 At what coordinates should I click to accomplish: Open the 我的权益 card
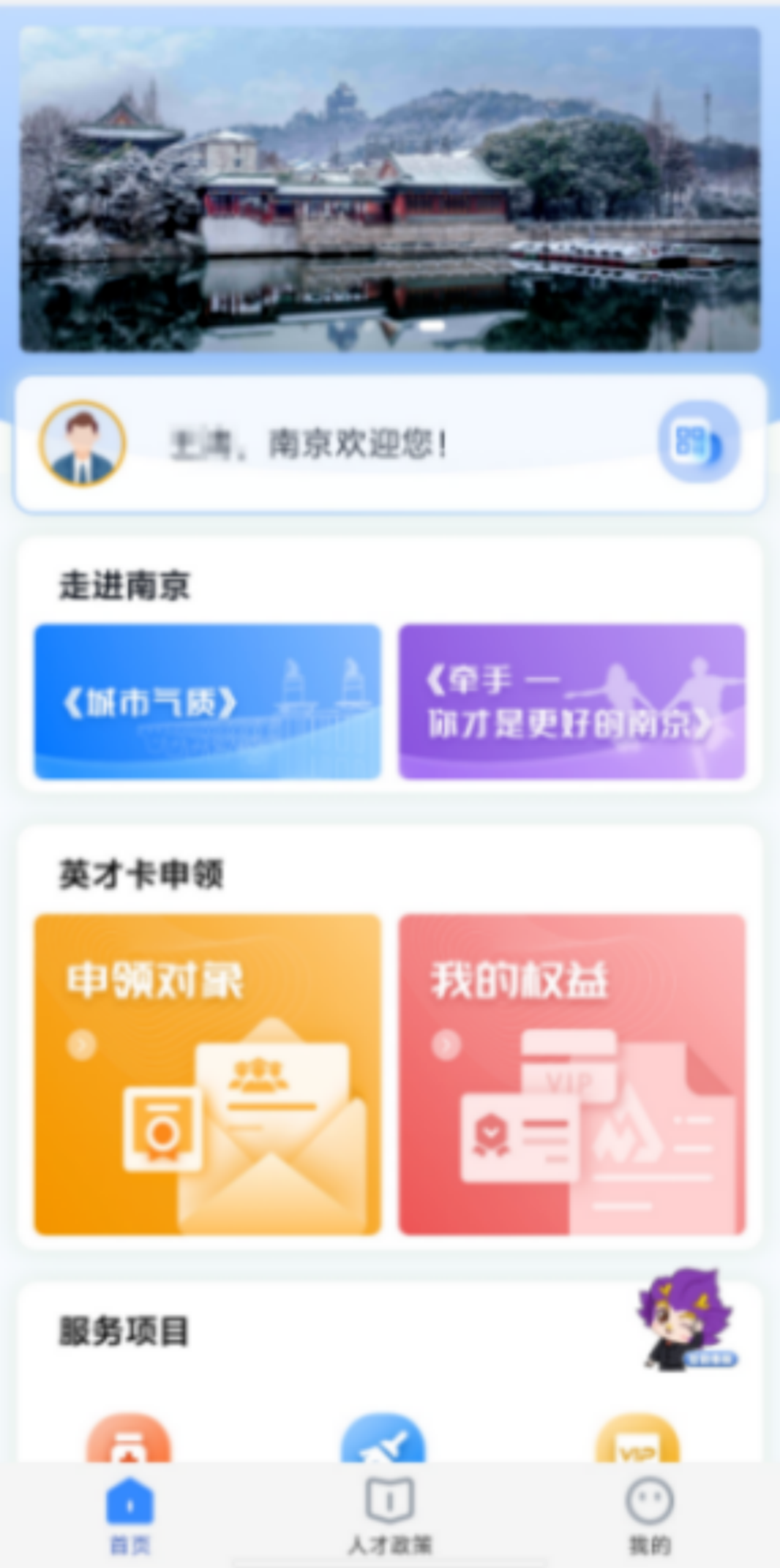click(x=572, y=1073)
